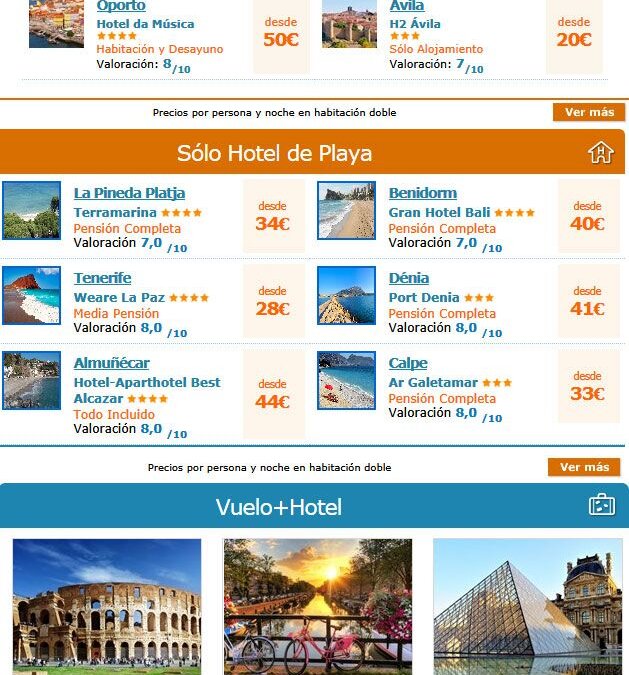Image resolution: width=629 pixels, height=675 pixels.
Task: Tap the Port Denia thumbnail image
Action: click(346, 295)
